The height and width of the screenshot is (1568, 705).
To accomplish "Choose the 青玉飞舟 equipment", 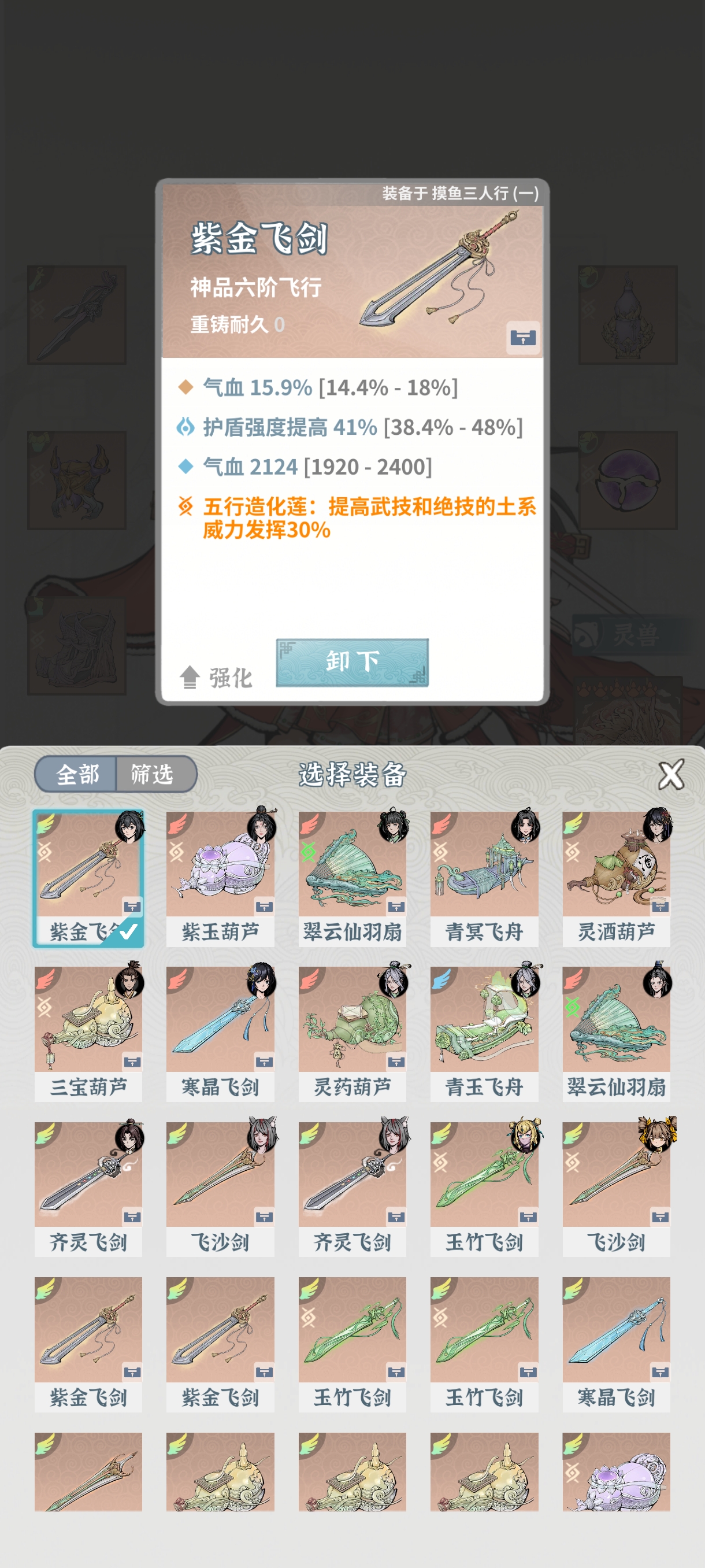I will coord(484,1033).
